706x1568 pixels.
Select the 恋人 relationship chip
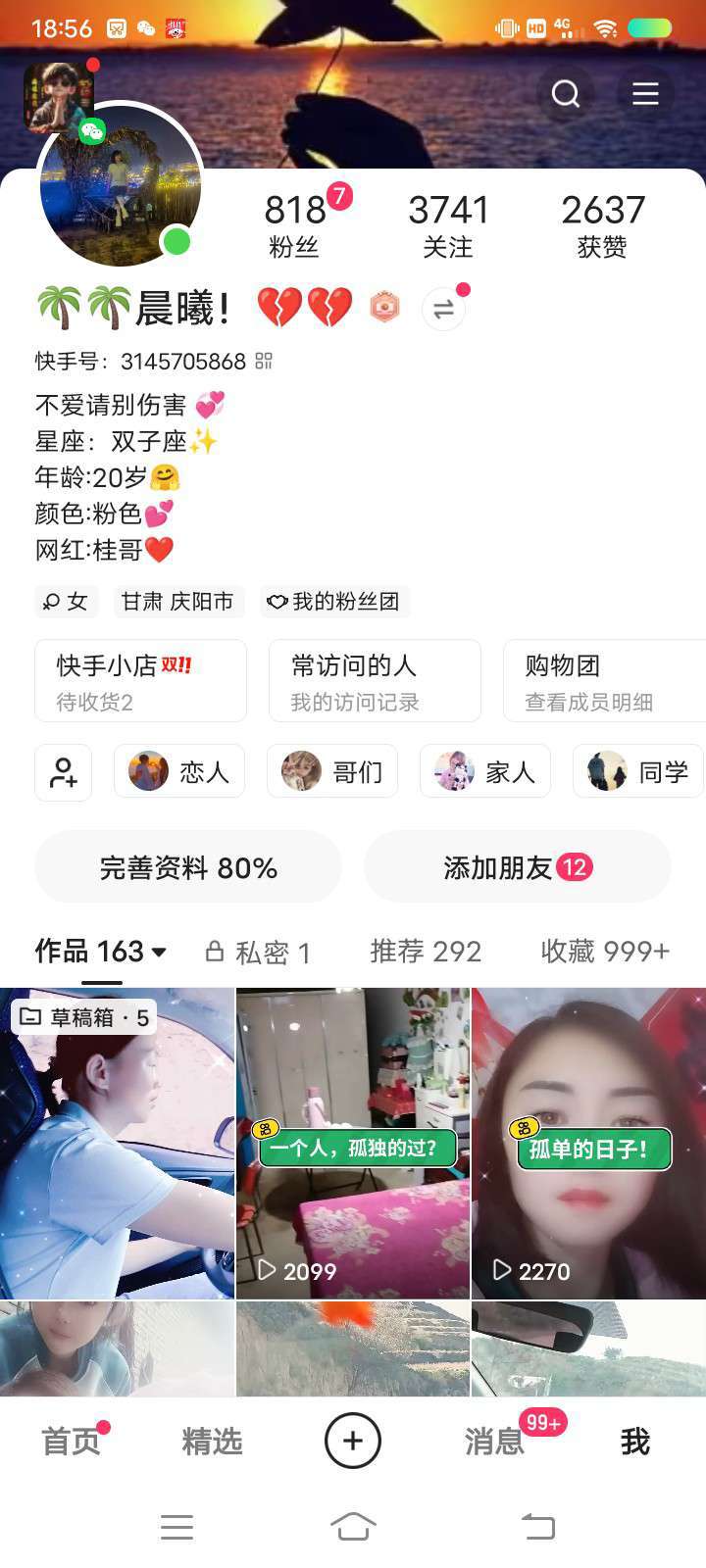179,772
